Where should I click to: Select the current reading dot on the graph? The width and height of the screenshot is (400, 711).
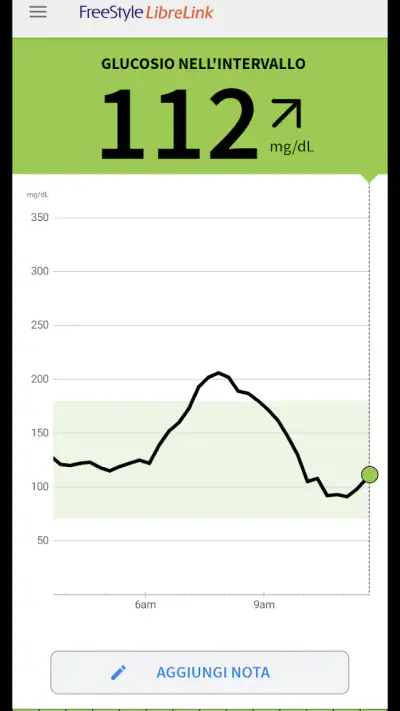(x=370, y=475)
